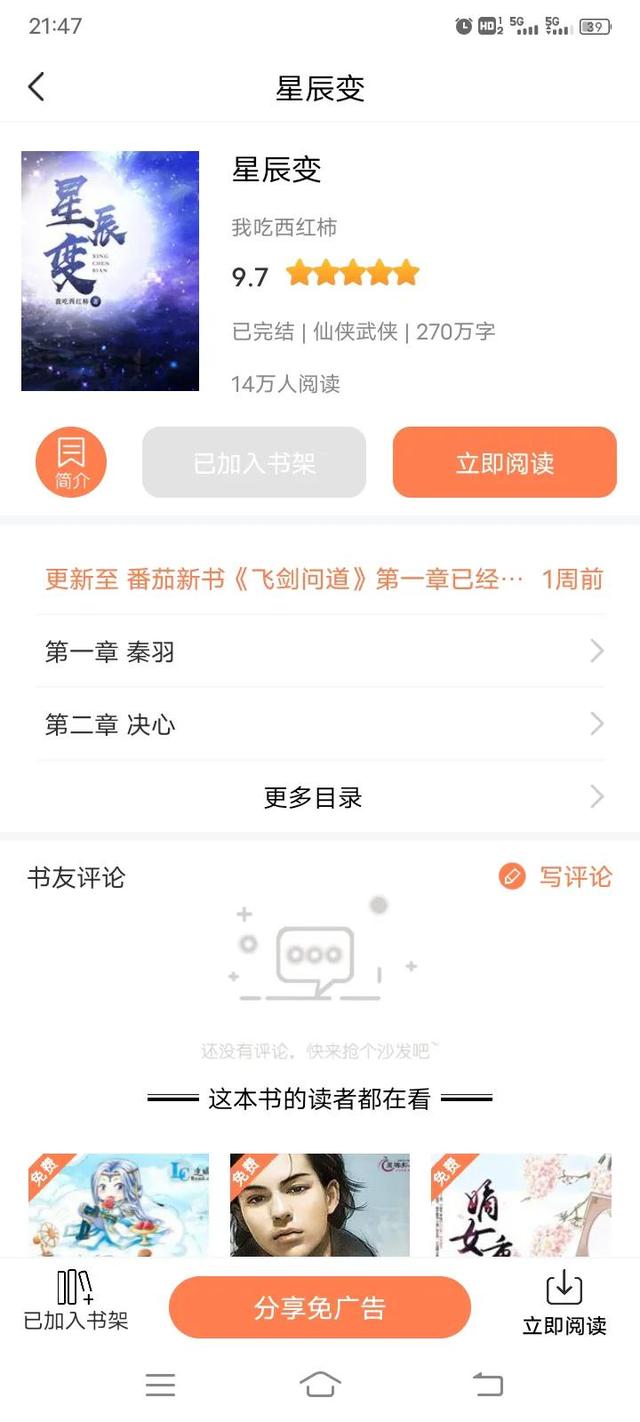Viewport: 640px width, 1422px height.
Task: Open the middle recommended book cover
Action: coord(319,1205)
